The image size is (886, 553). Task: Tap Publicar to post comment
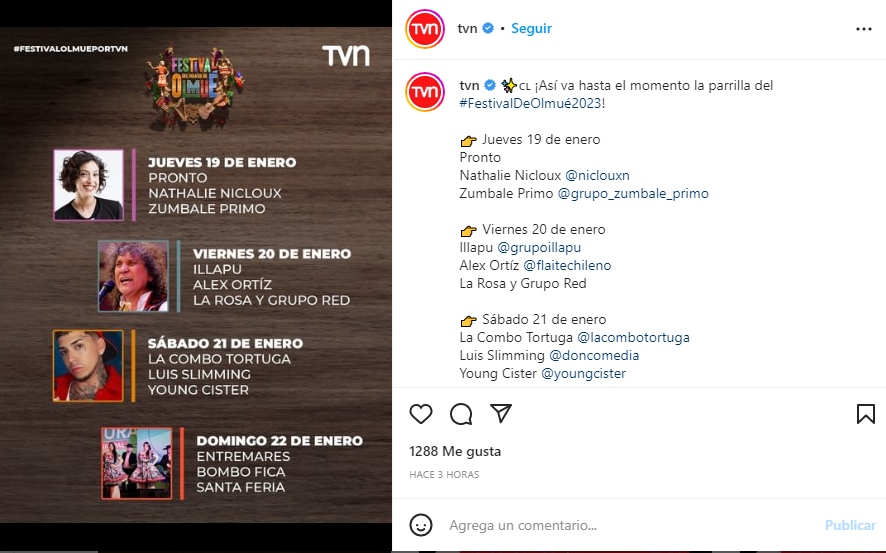point(850,525)
